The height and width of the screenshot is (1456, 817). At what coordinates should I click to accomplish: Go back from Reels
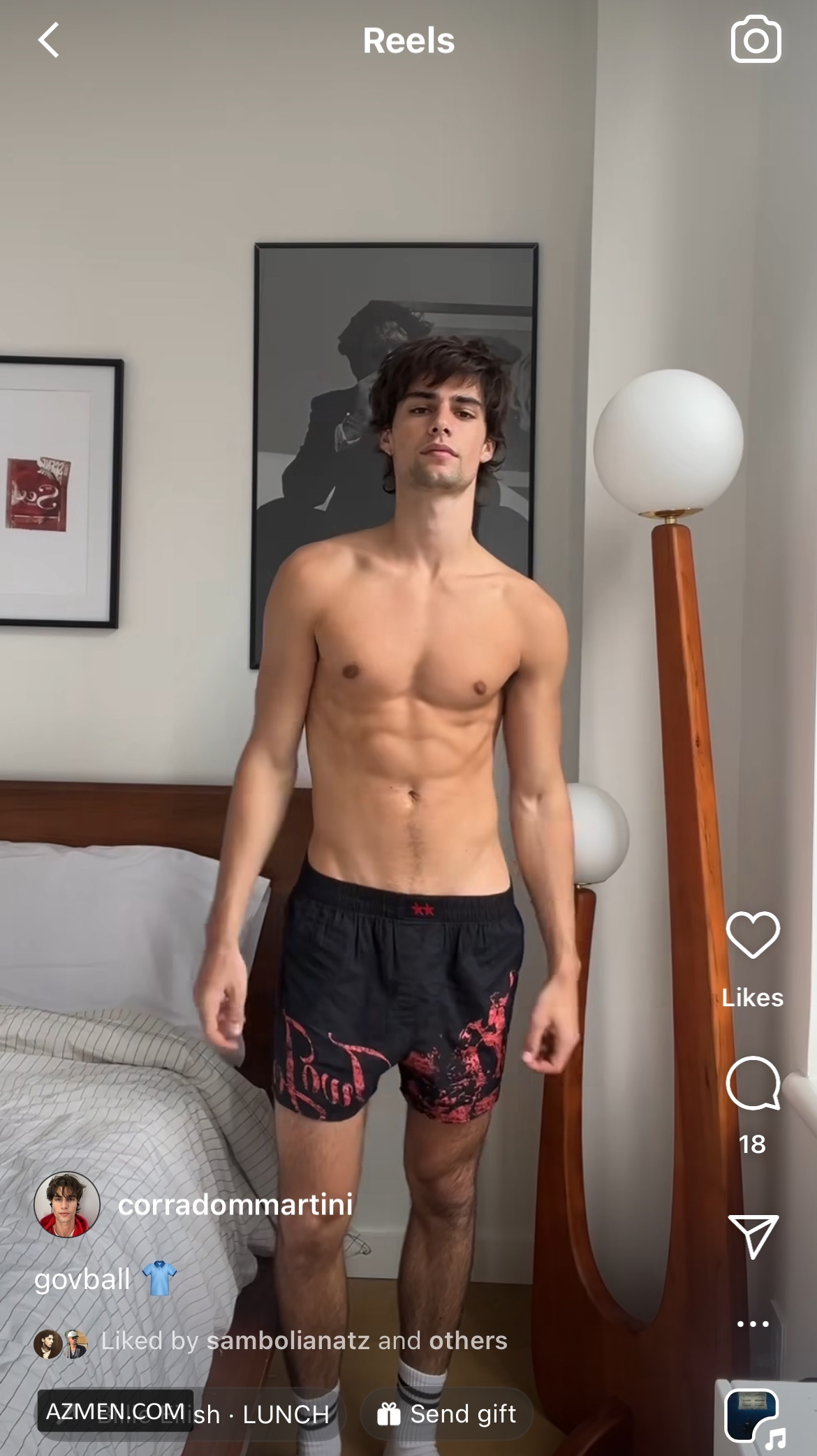point(47,40)
